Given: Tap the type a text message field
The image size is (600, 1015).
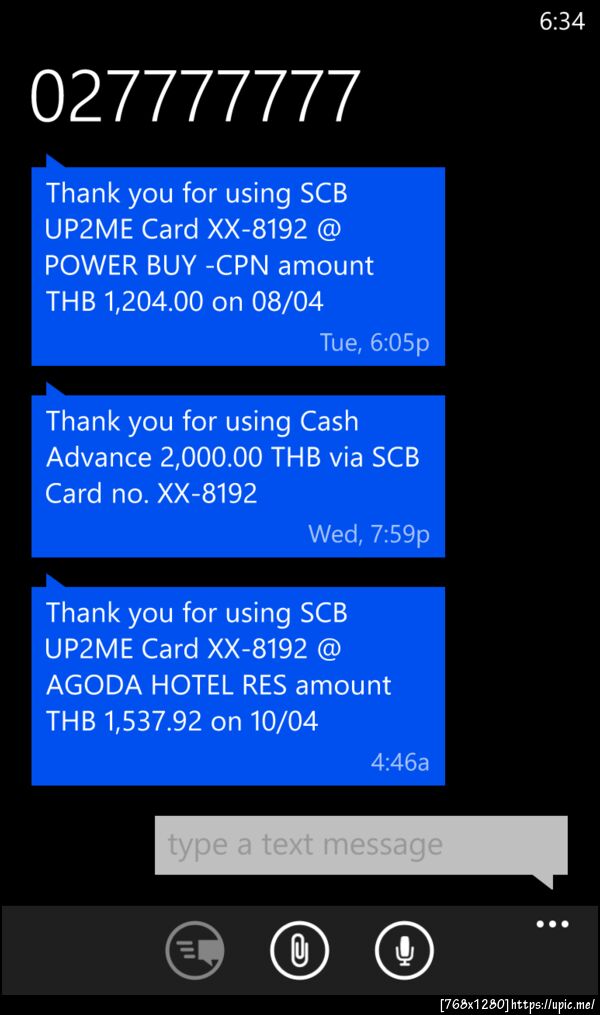Looking at the screenshot, I should [360, 845].
